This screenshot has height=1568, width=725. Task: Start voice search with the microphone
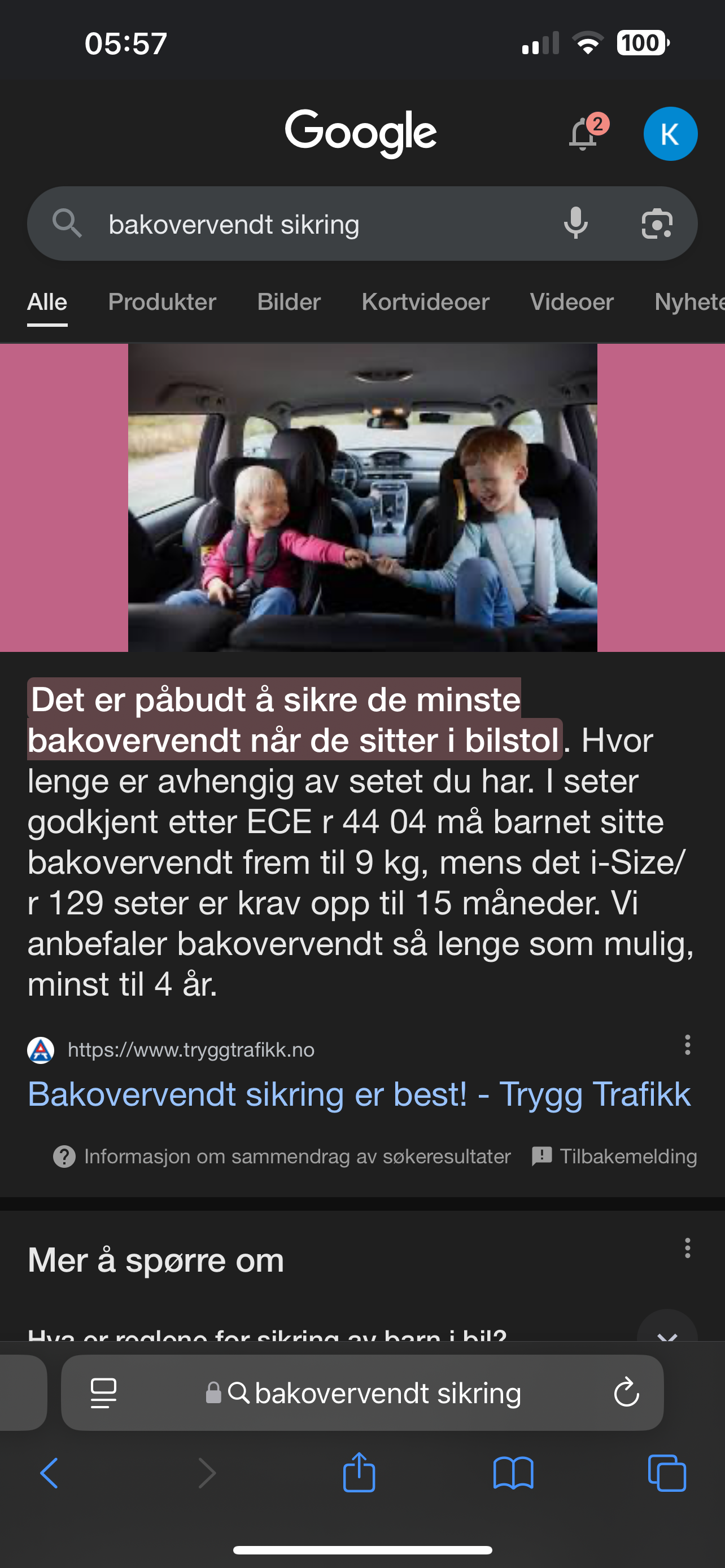[575, 224]
